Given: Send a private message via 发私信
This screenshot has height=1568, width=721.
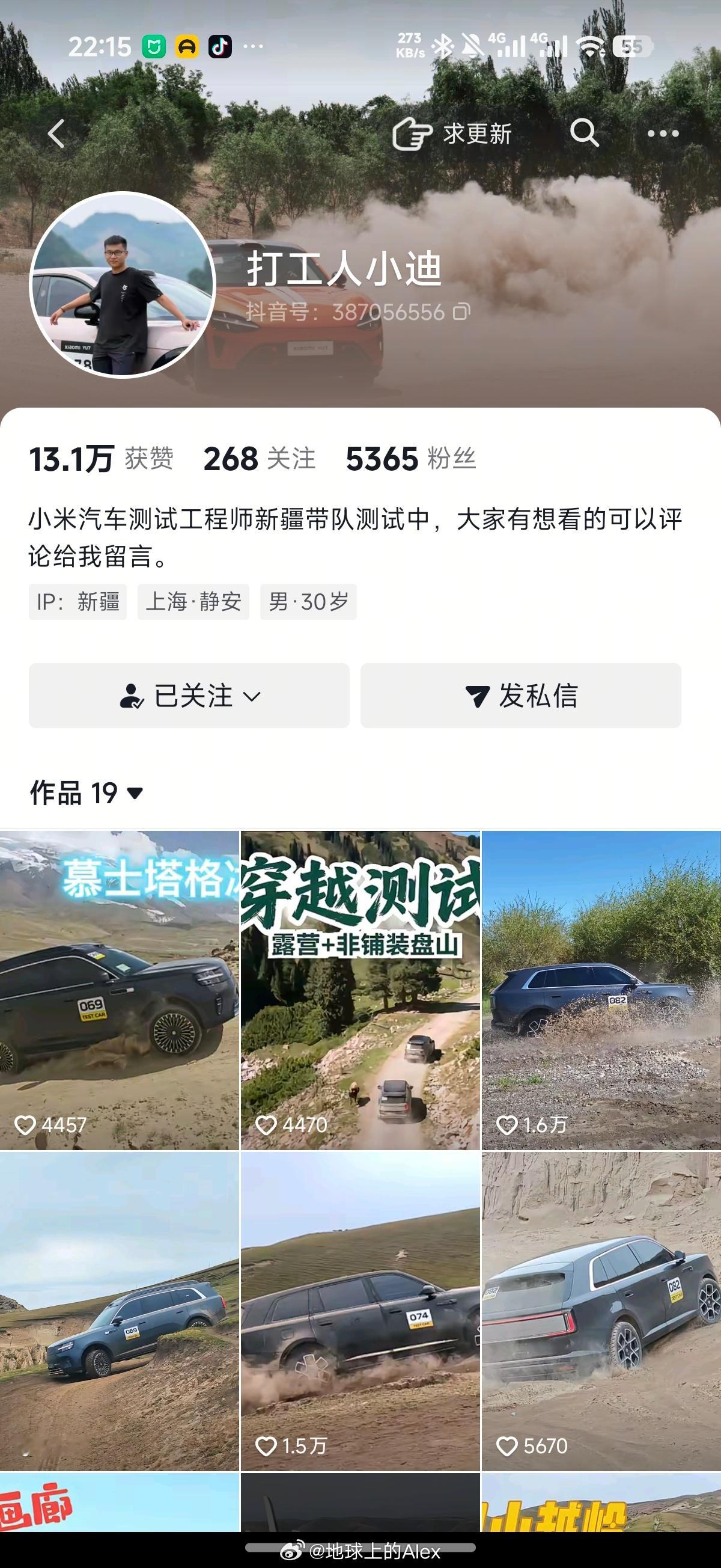Looking at the screenshot, I should (521, 695).
